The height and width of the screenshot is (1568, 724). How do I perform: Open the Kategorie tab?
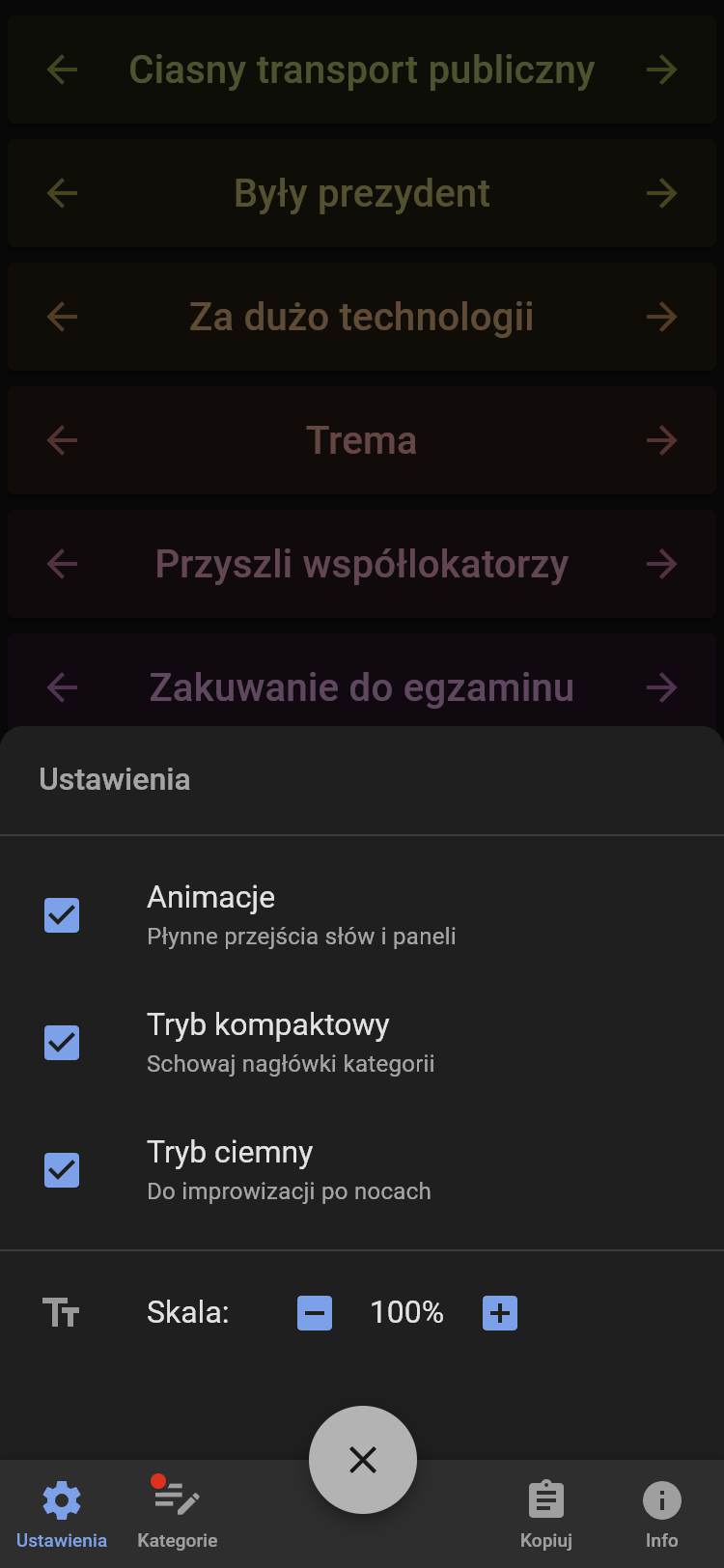point(178,1514)
